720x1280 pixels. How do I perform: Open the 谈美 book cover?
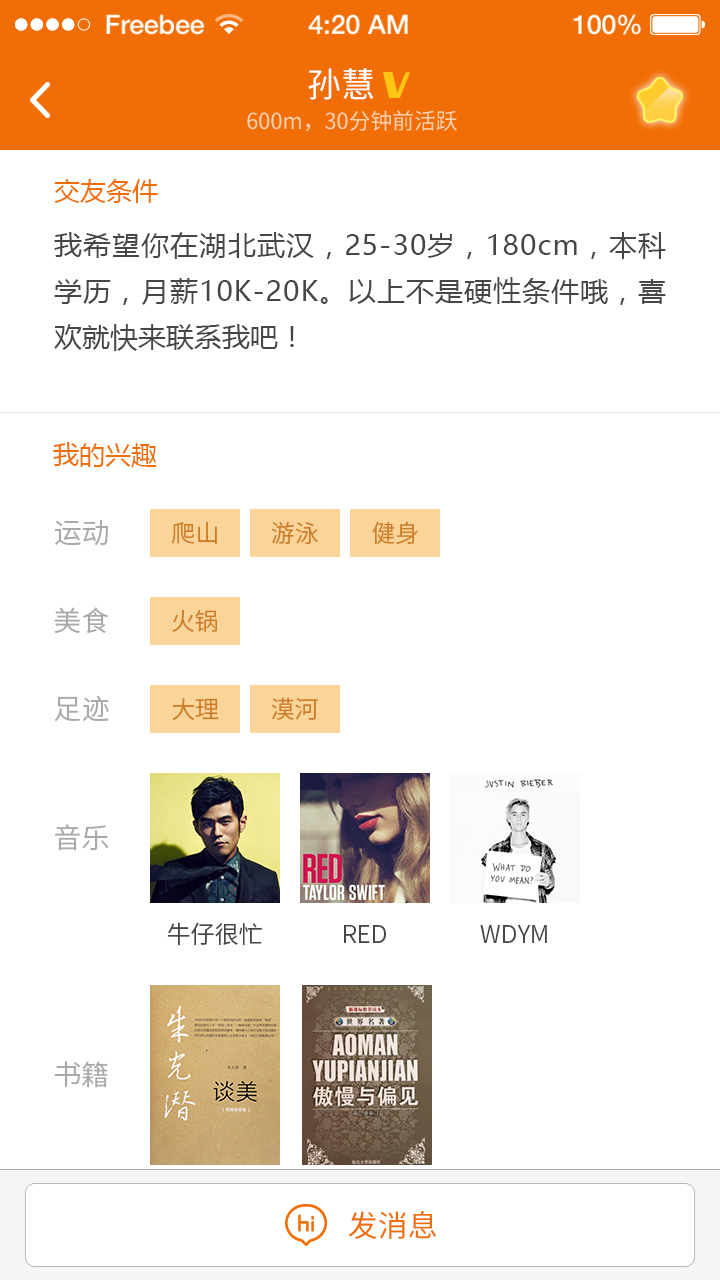coord(215,1075)
